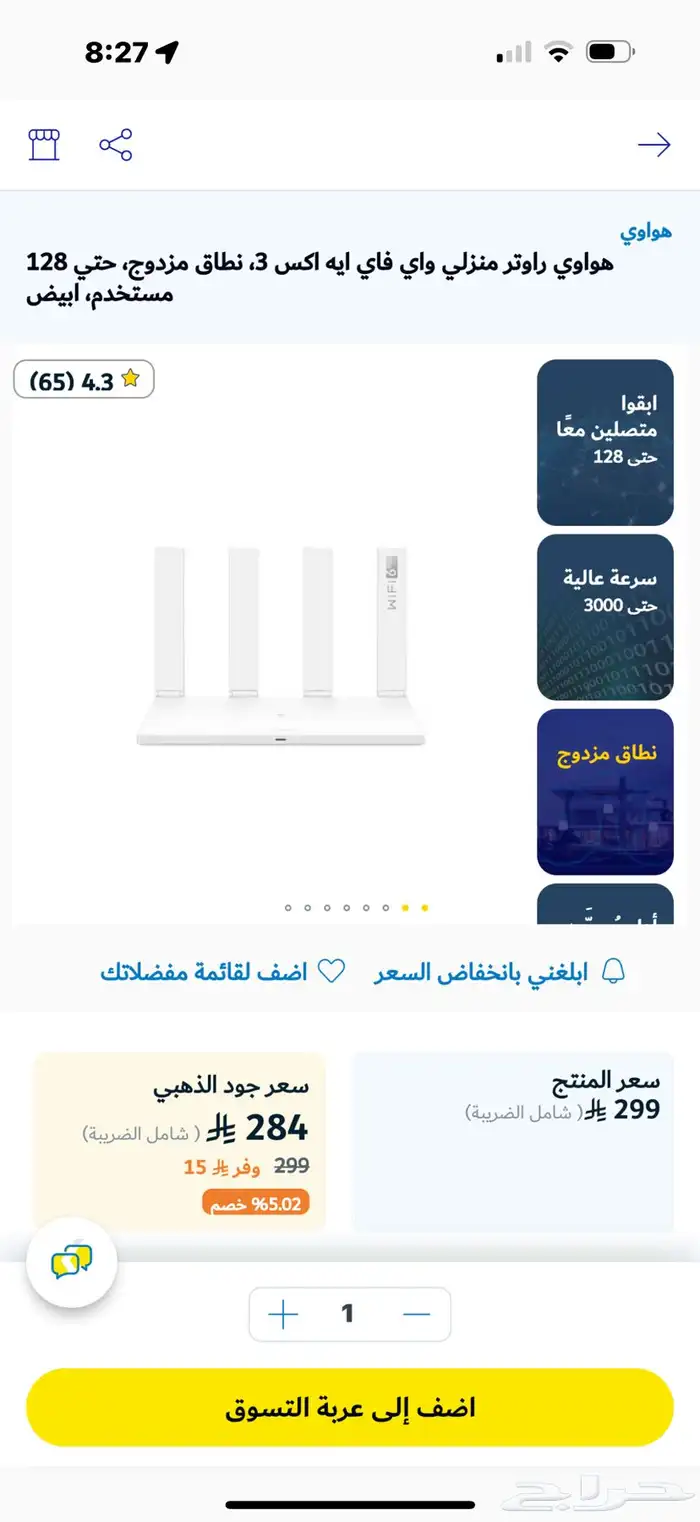This screenshot has width=700, height=1522.
Task: Increase quantity with the plus button
Action: click(284, 1314)
